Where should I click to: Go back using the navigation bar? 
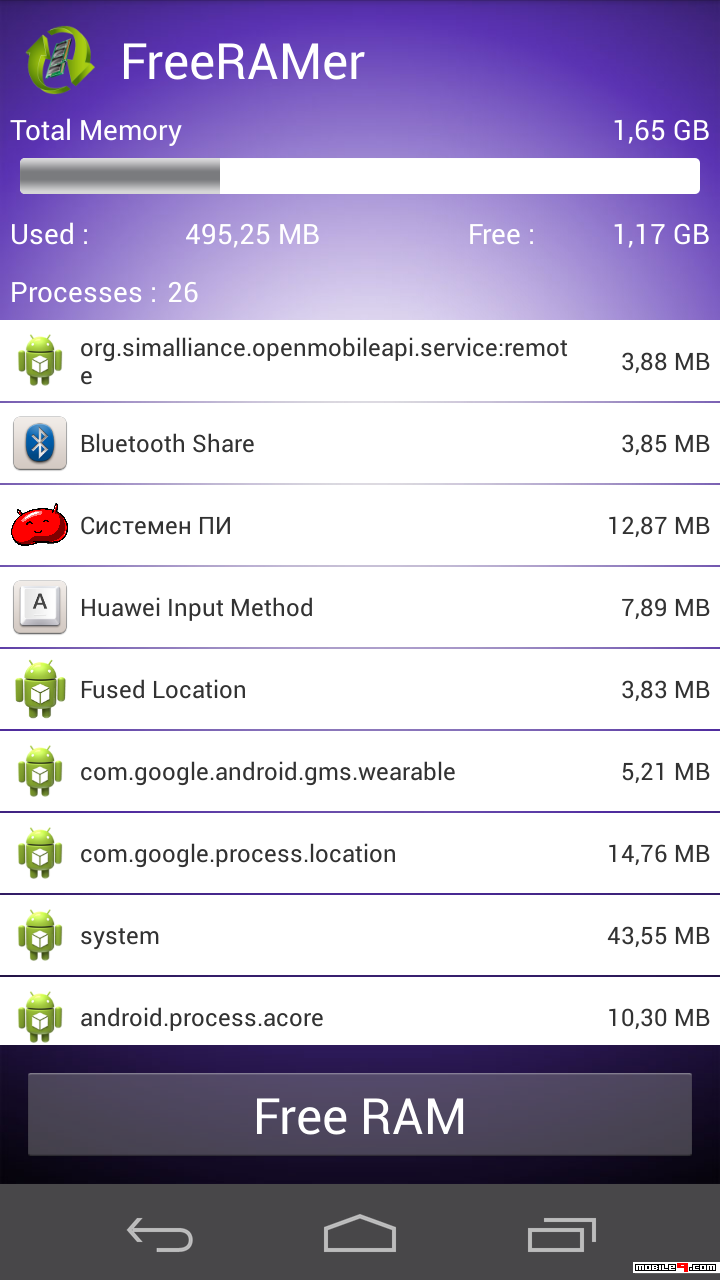tap(160, 1234)
